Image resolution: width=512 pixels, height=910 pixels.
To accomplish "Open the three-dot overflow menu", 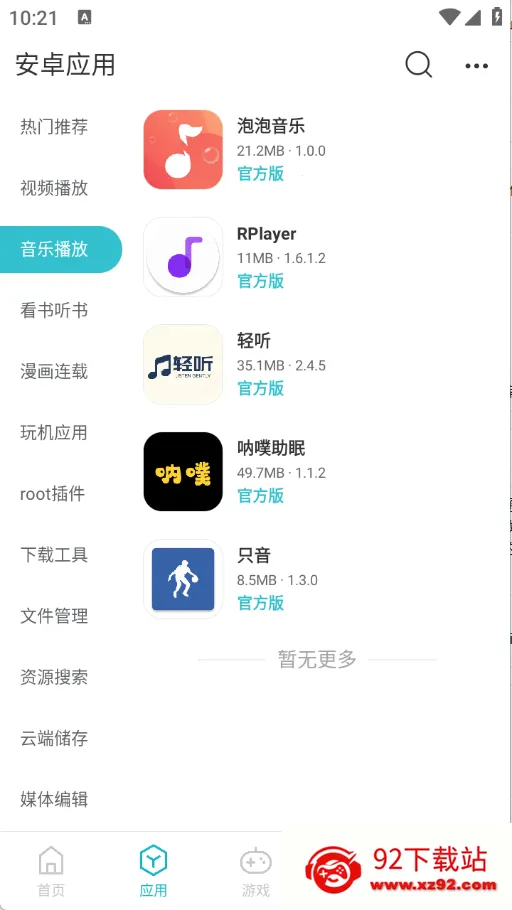I will [477, 66].
